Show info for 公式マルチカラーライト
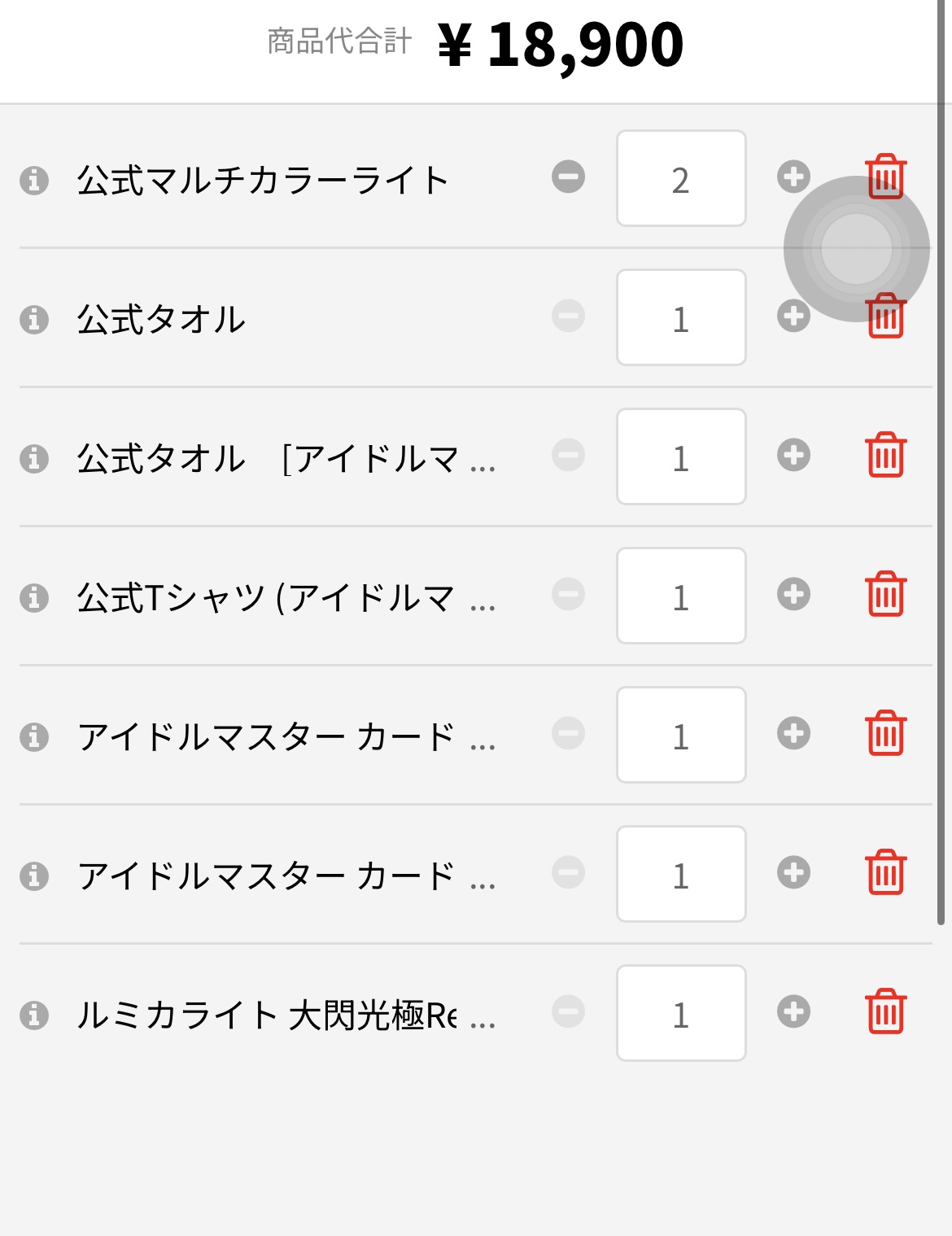 [34, 180]
